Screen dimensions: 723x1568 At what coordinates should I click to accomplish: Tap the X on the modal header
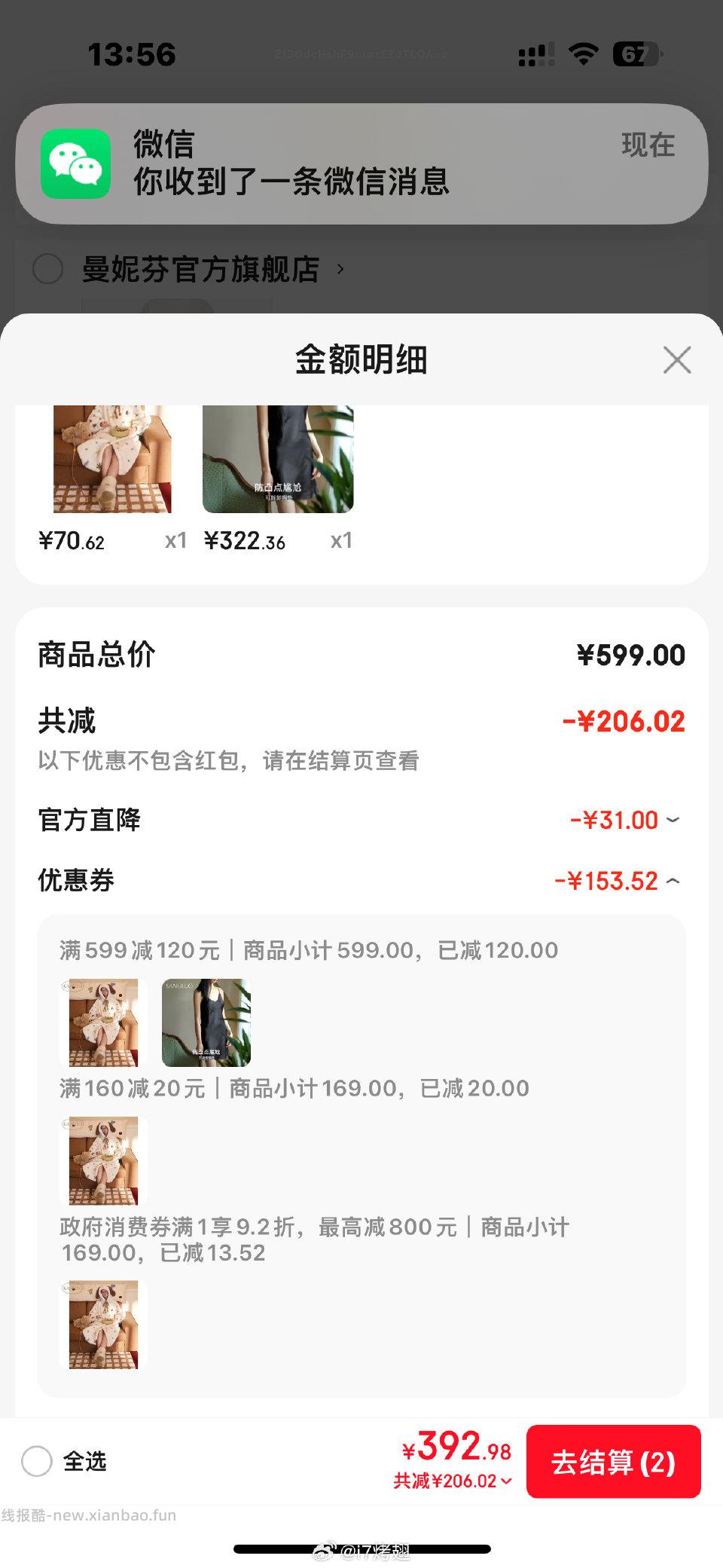tap(676, 360)
